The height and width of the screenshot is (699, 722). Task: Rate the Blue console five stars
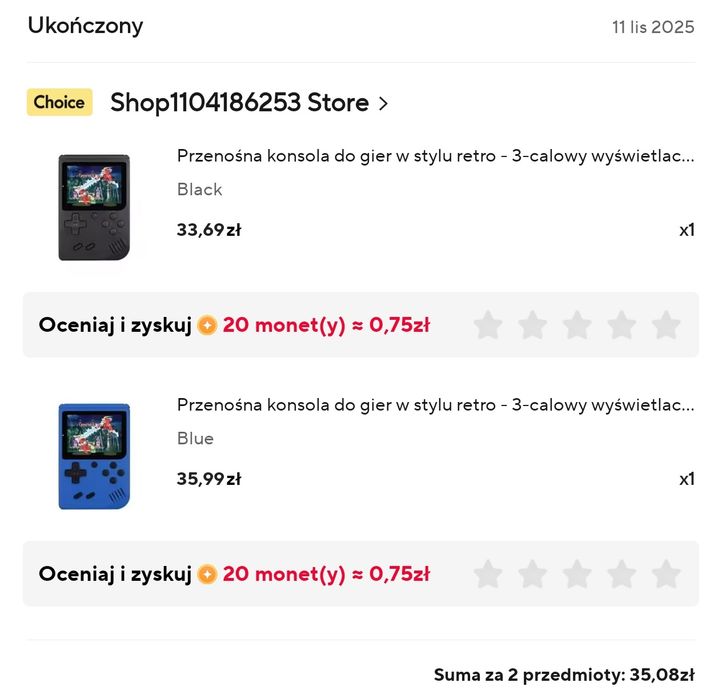pos(666,574)
